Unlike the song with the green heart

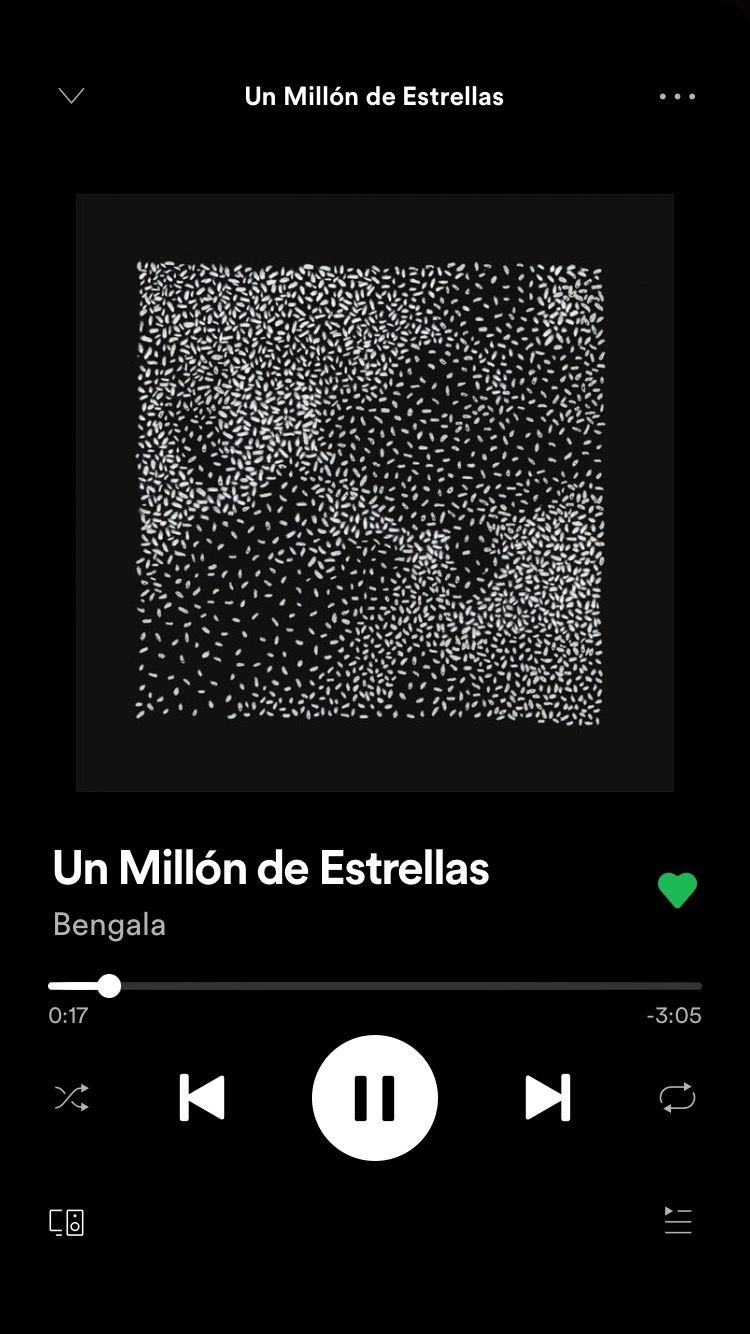tap(677, 890)
